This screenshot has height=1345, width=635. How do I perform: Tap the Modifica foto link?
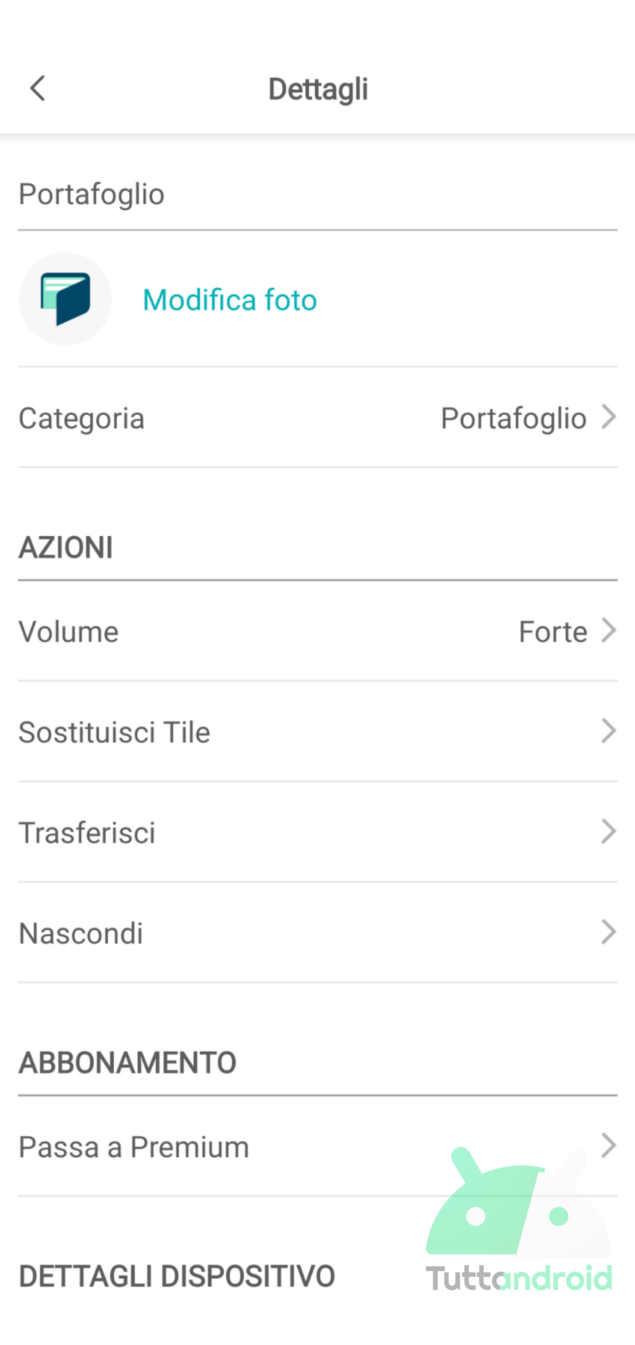point(230,300)
